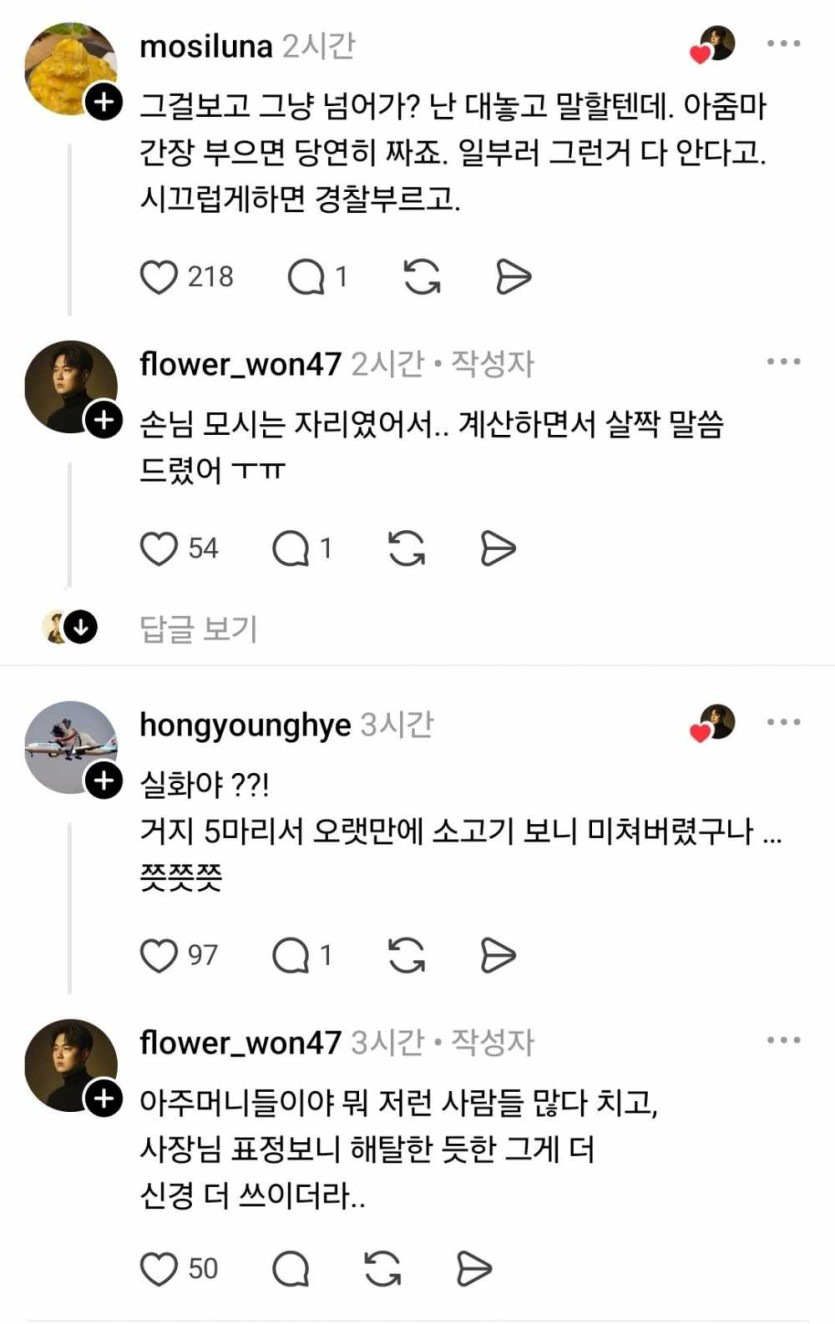Viewport: 835px width, 1324px height.
Task: Like flower_won47's reply with 50 likes
Action: pyautogui.click(x=158, y=1269)
